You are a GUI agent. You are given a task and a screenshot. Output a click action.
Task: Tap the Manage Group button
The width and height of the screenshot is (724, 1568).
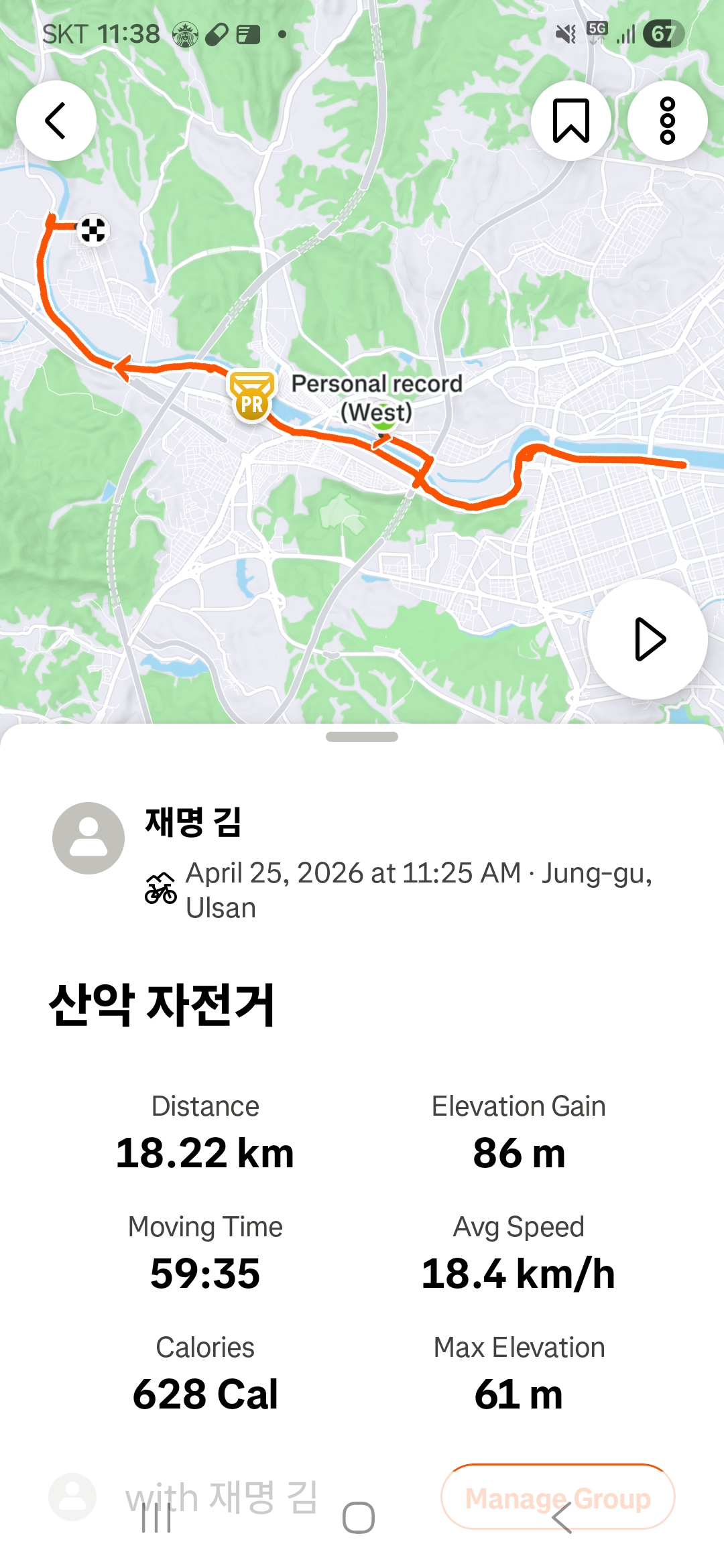click(558, 1498)
